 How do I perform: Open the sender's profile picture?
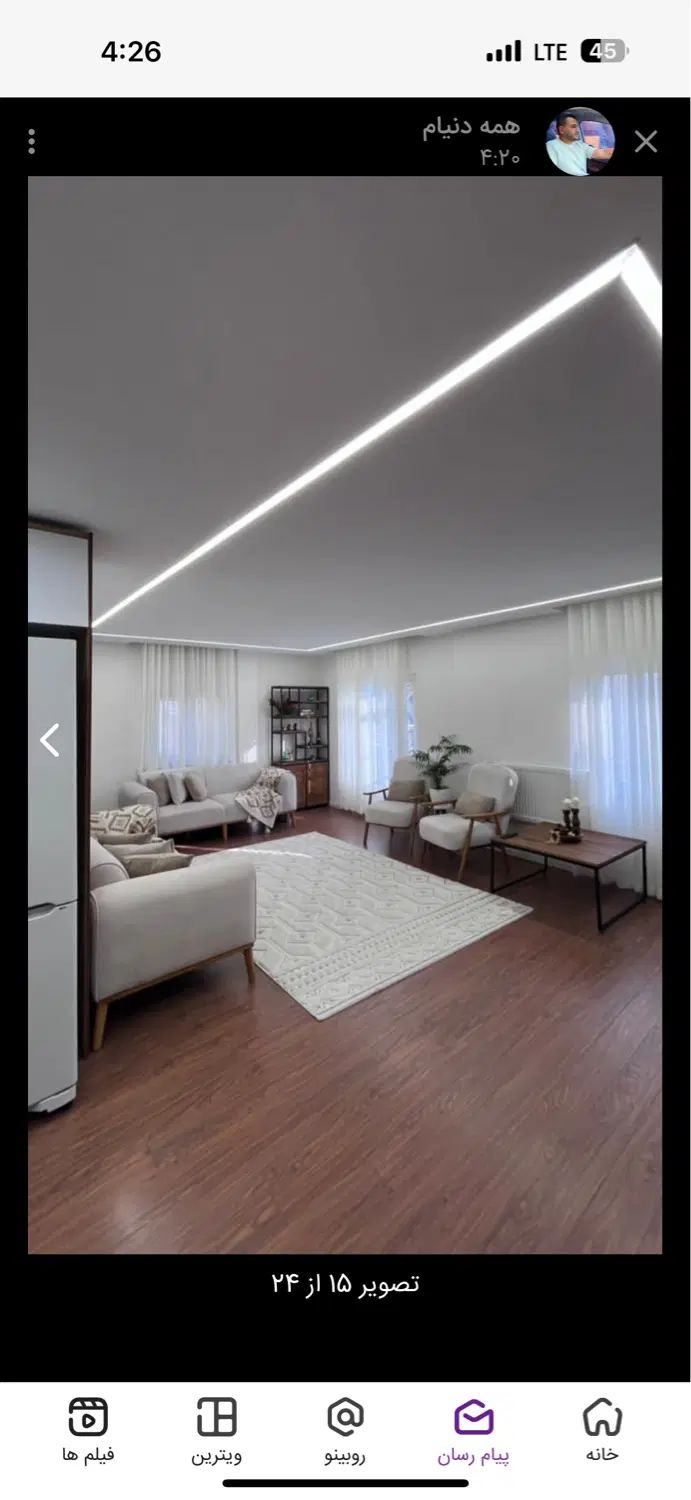[580, 142]
